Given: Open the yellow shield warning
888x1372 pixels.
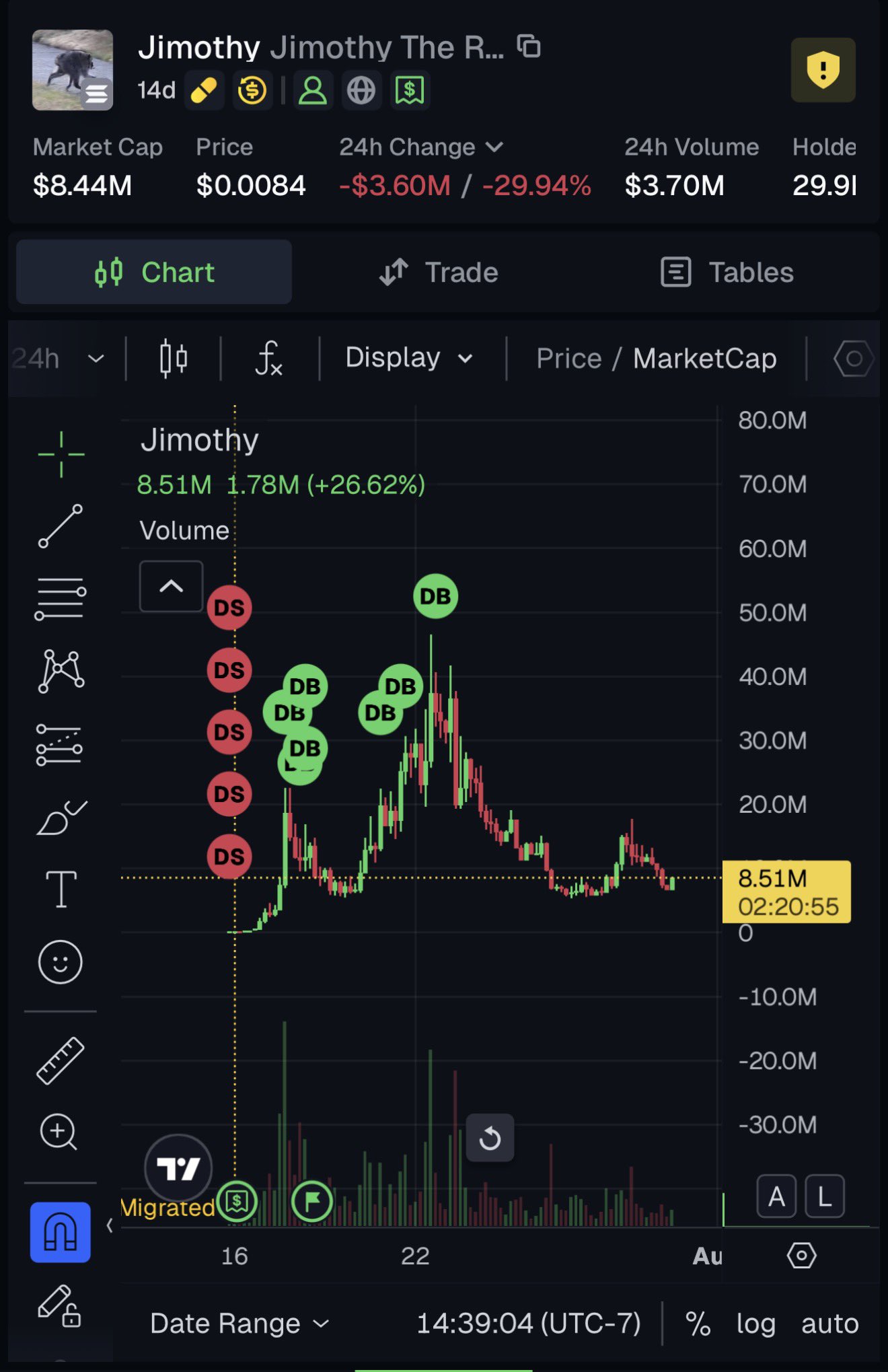Looking at the screenshot, I should [823, 70].
